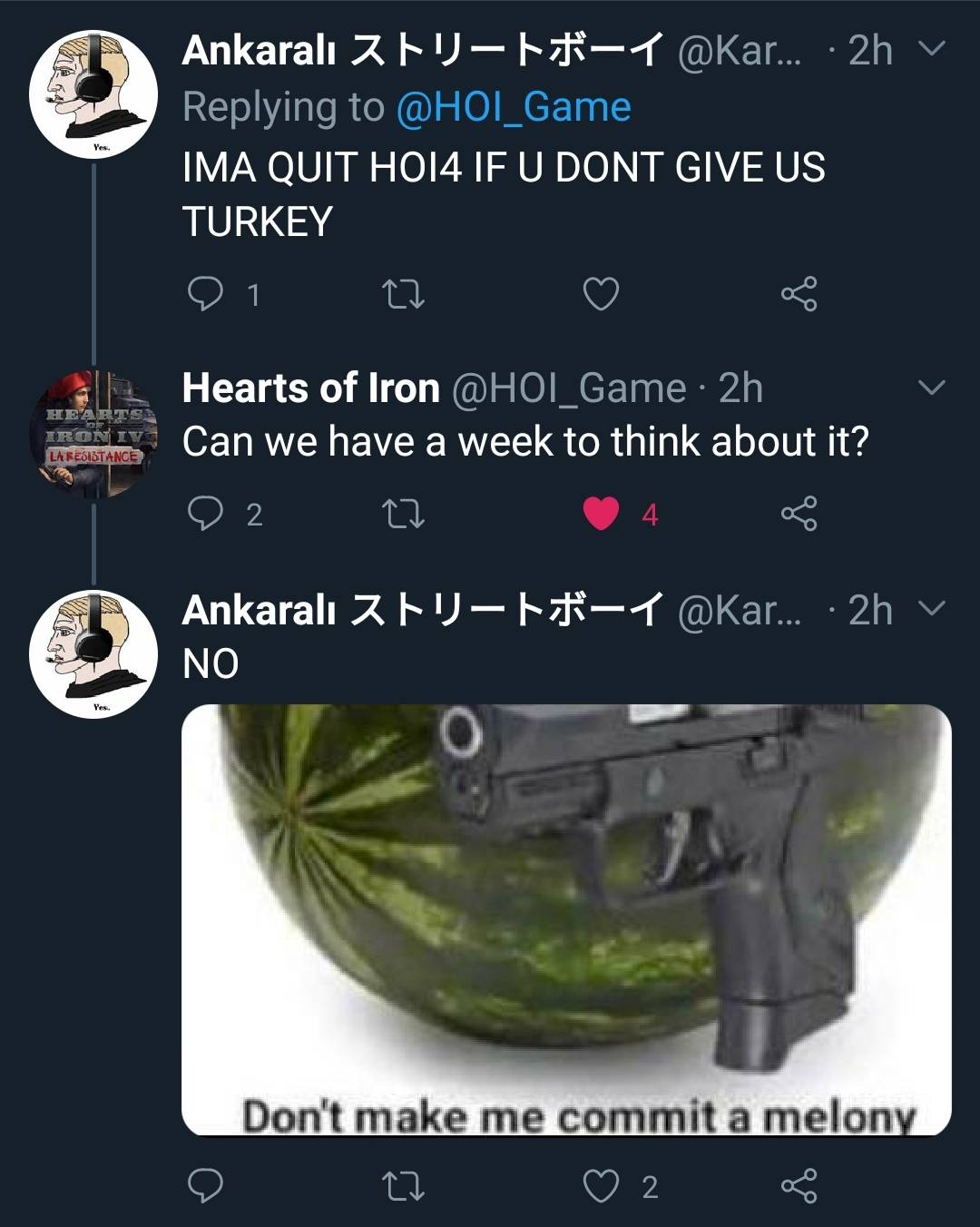Reply to the "NO" tweet
The height and width of the screenshot is (1227, 980).
[x=205, y=1185]
